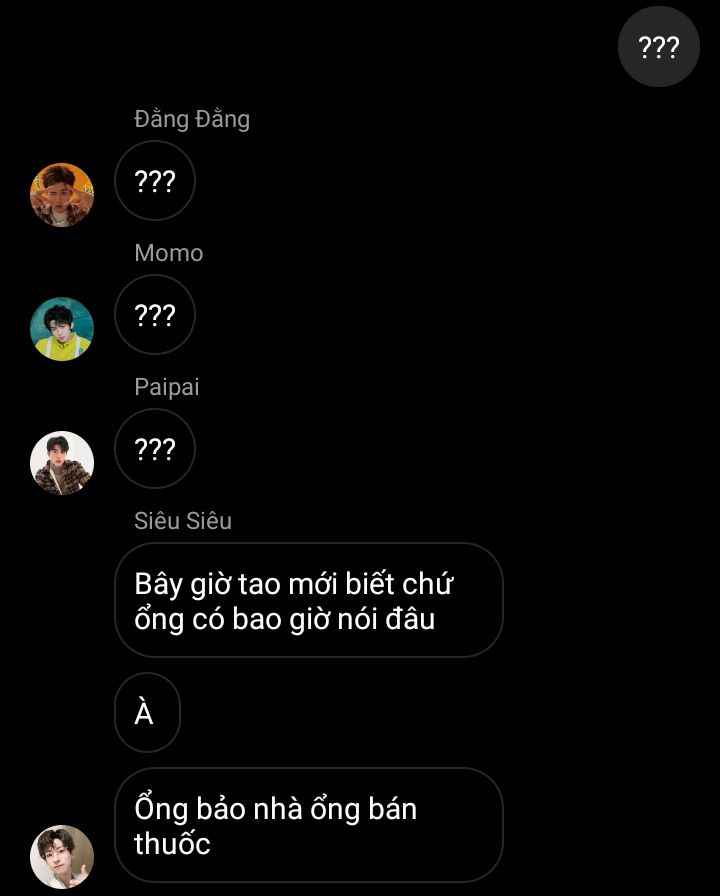Open Đằng Đằng's profile picture
Viewport: 720px width, 896px height.
[62, 195]
